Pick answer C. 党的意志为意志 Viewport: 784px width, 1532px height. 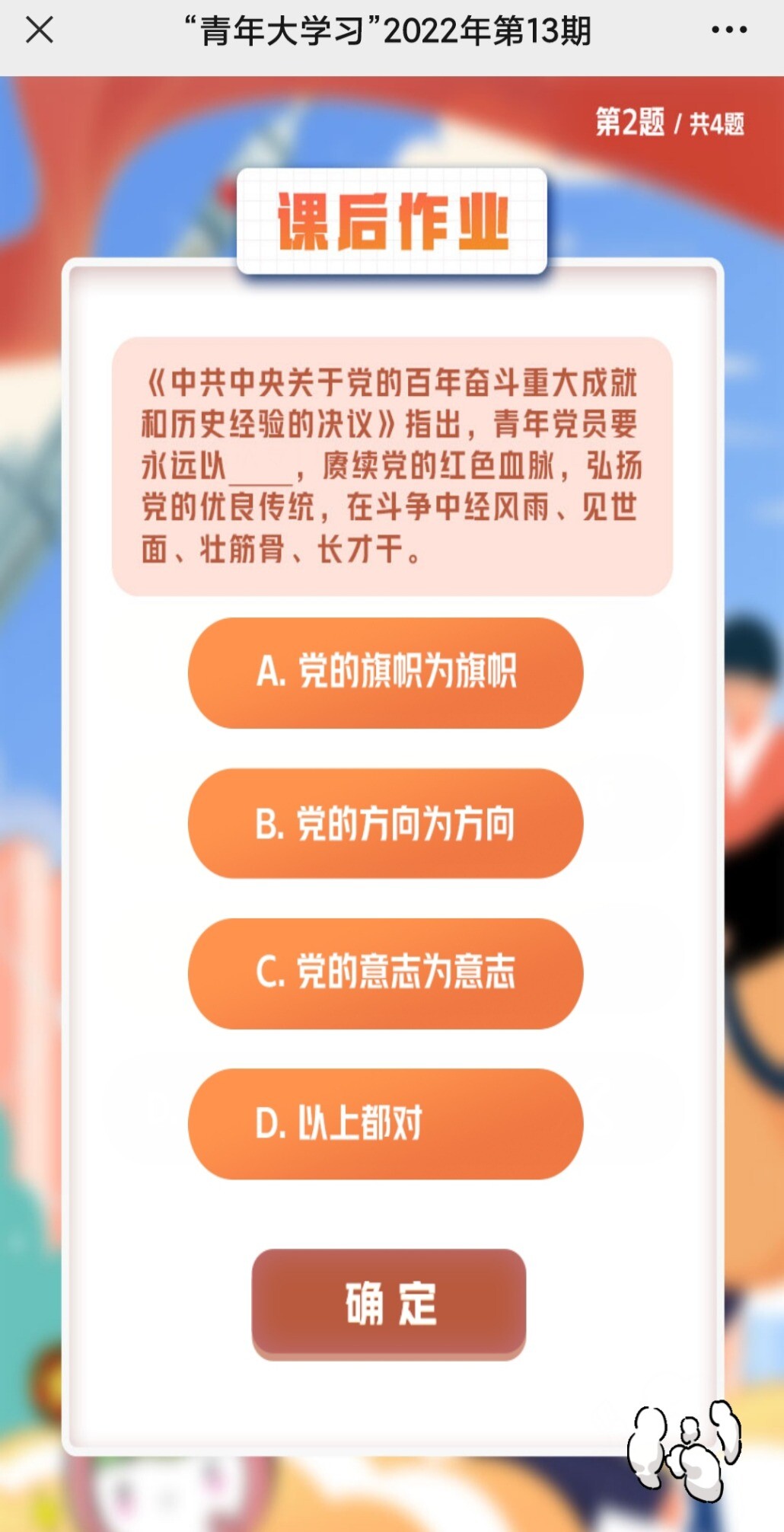coord(385,973)
